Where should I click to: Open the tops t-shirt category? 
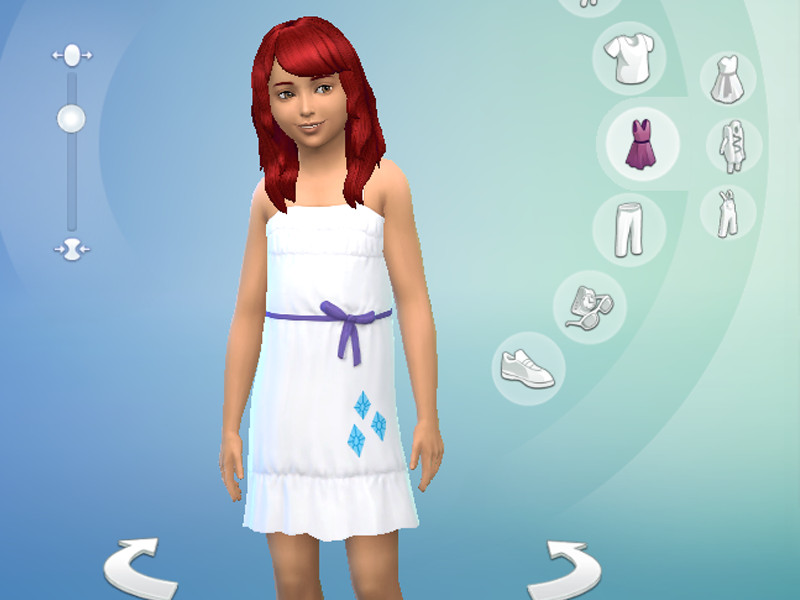(x=630, y=58)
